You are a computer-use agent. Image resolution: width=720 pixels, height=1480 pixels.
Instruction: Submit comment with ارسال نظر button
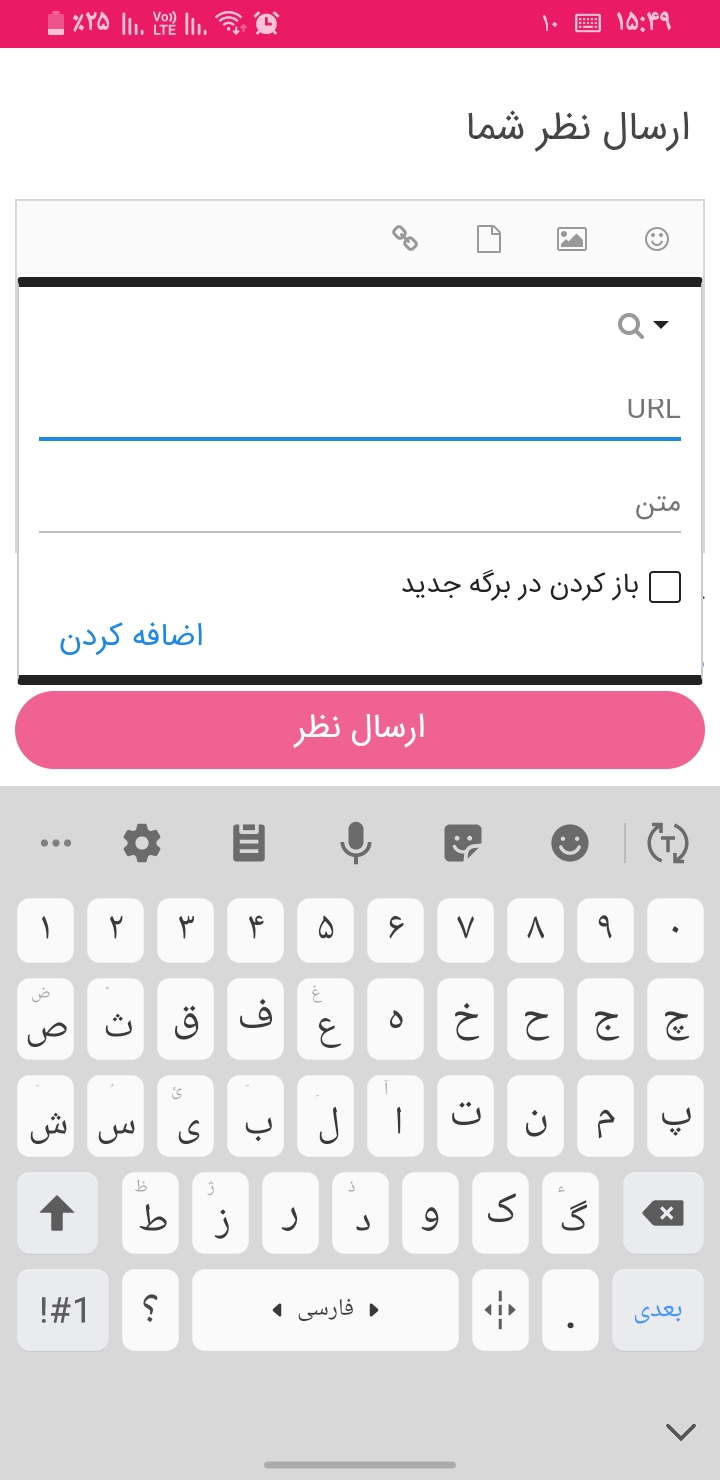click(360, 729)
